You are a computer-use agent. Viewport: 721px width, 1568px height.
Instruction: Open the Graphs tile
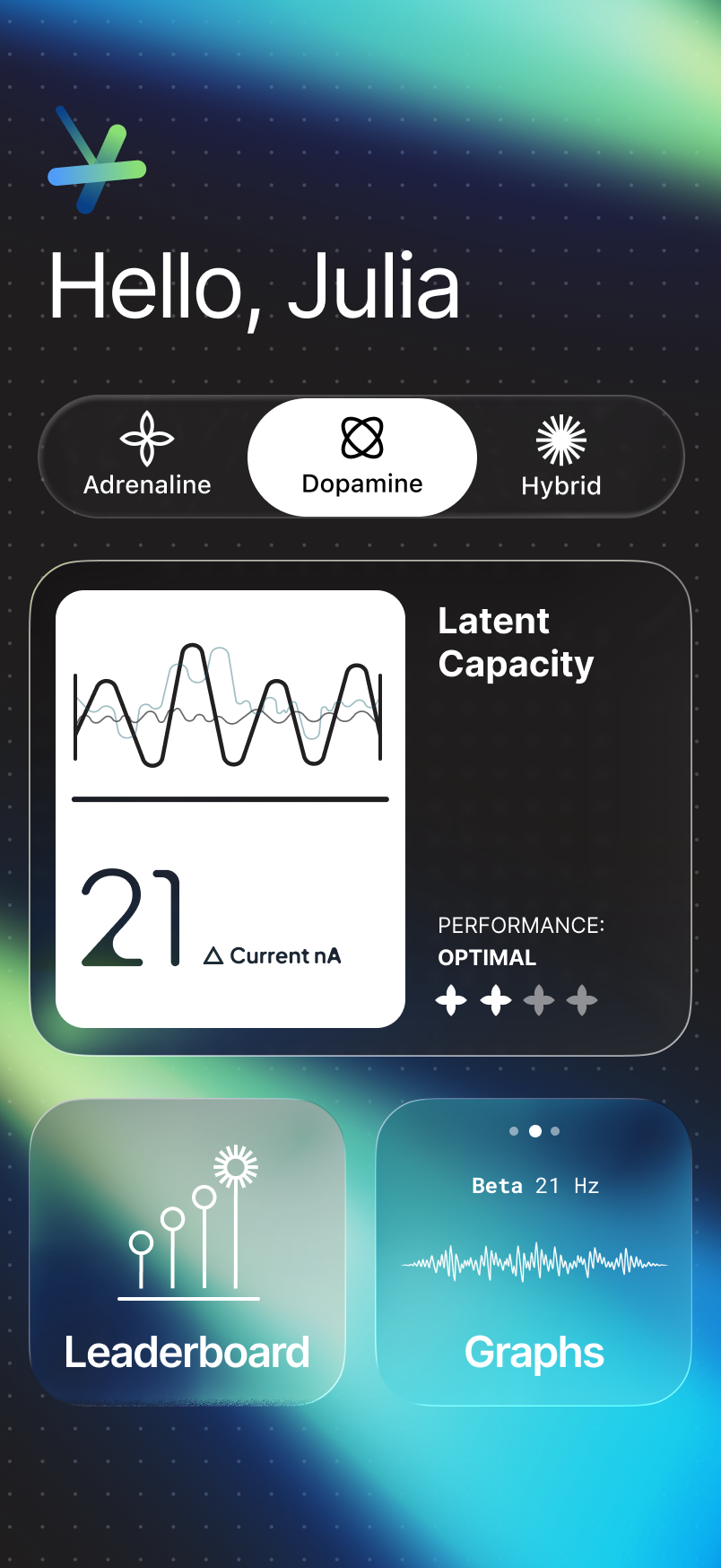534,1252
